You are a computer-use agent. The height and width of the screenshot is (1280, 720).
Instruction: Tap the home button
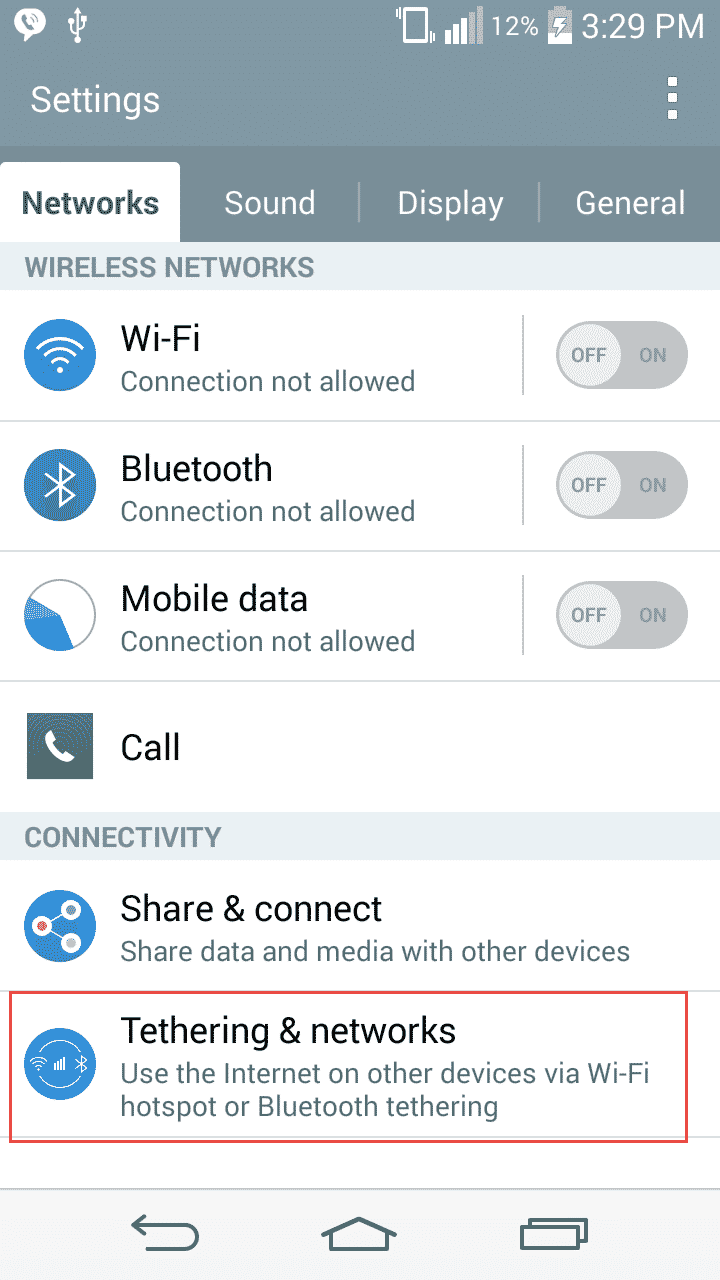click(x=359, y=1235)
